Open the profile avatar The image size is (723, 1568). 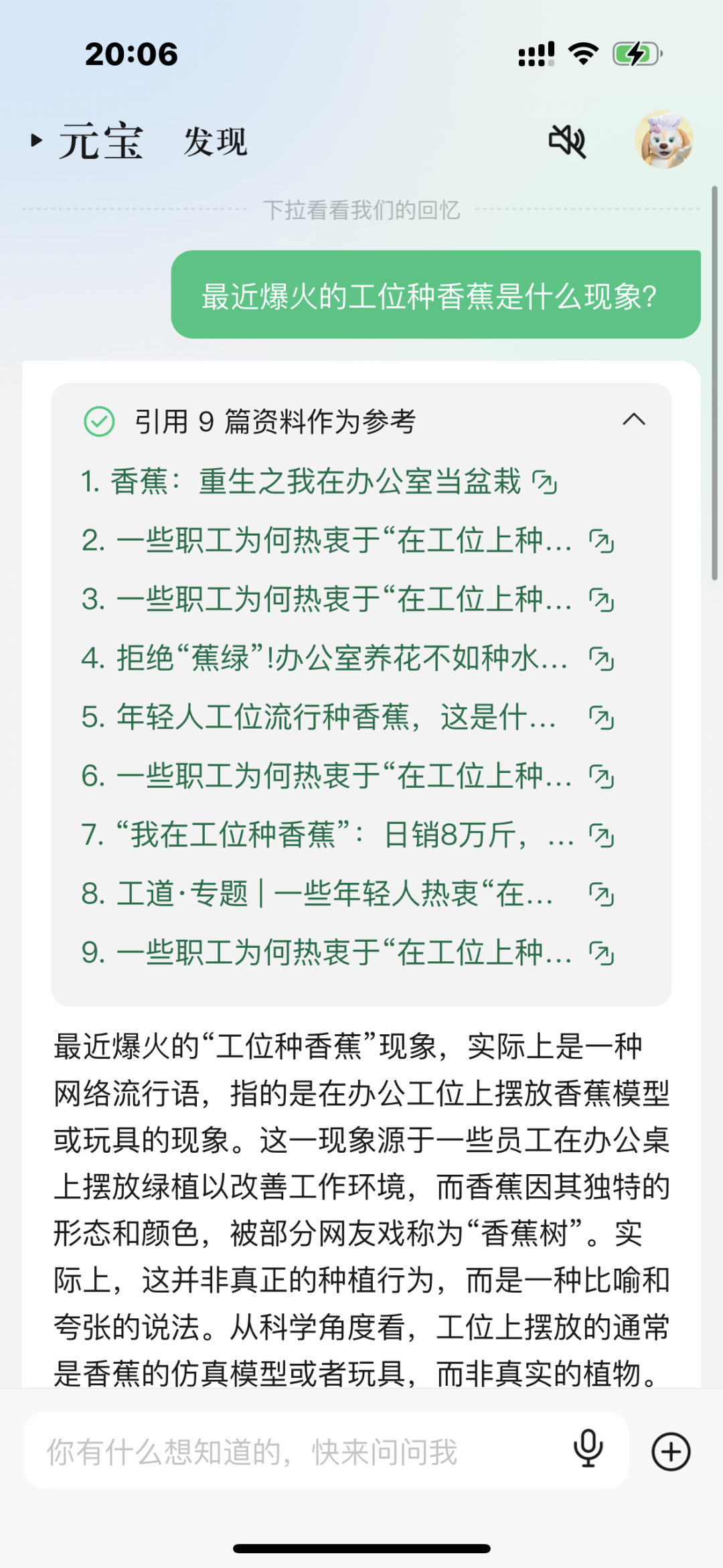point(663,139)
